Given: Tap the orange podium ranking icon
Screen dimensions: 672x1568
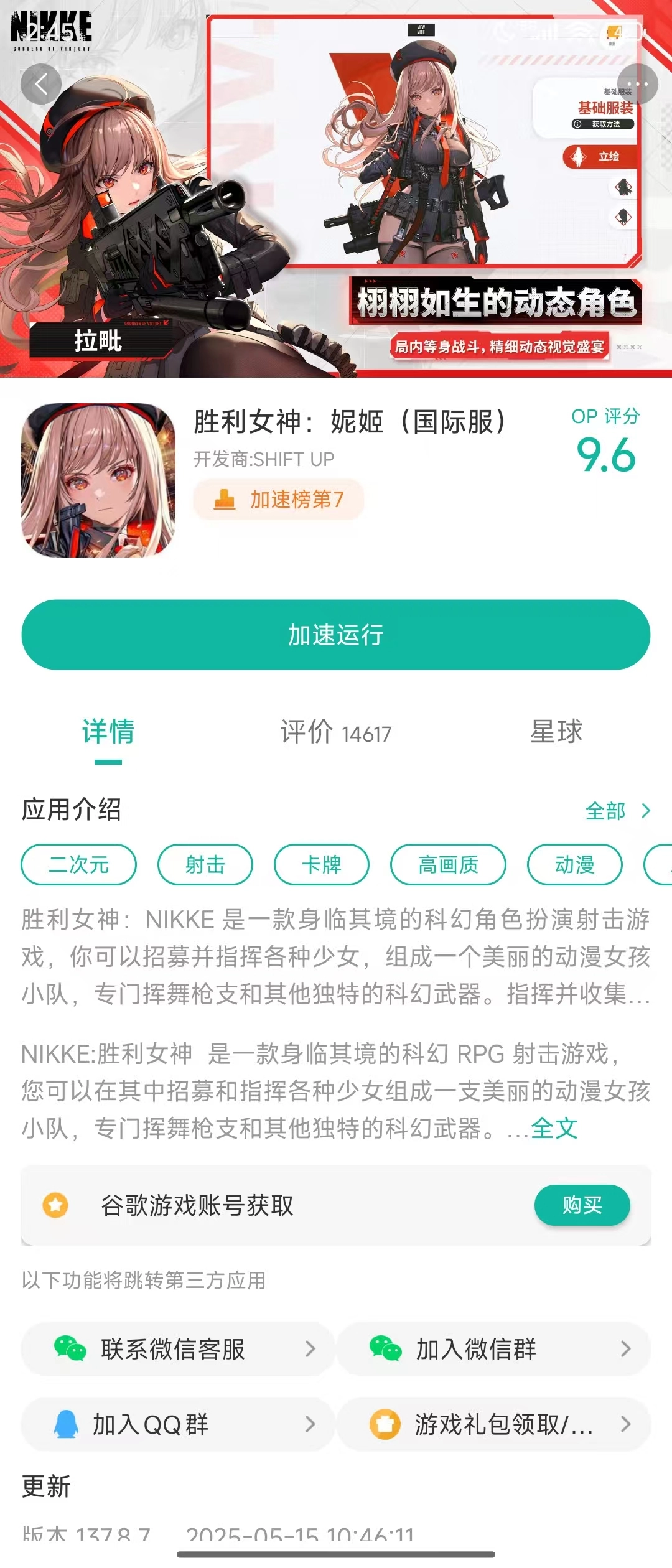Looking at the screenshot, I should tap(225, 499).
